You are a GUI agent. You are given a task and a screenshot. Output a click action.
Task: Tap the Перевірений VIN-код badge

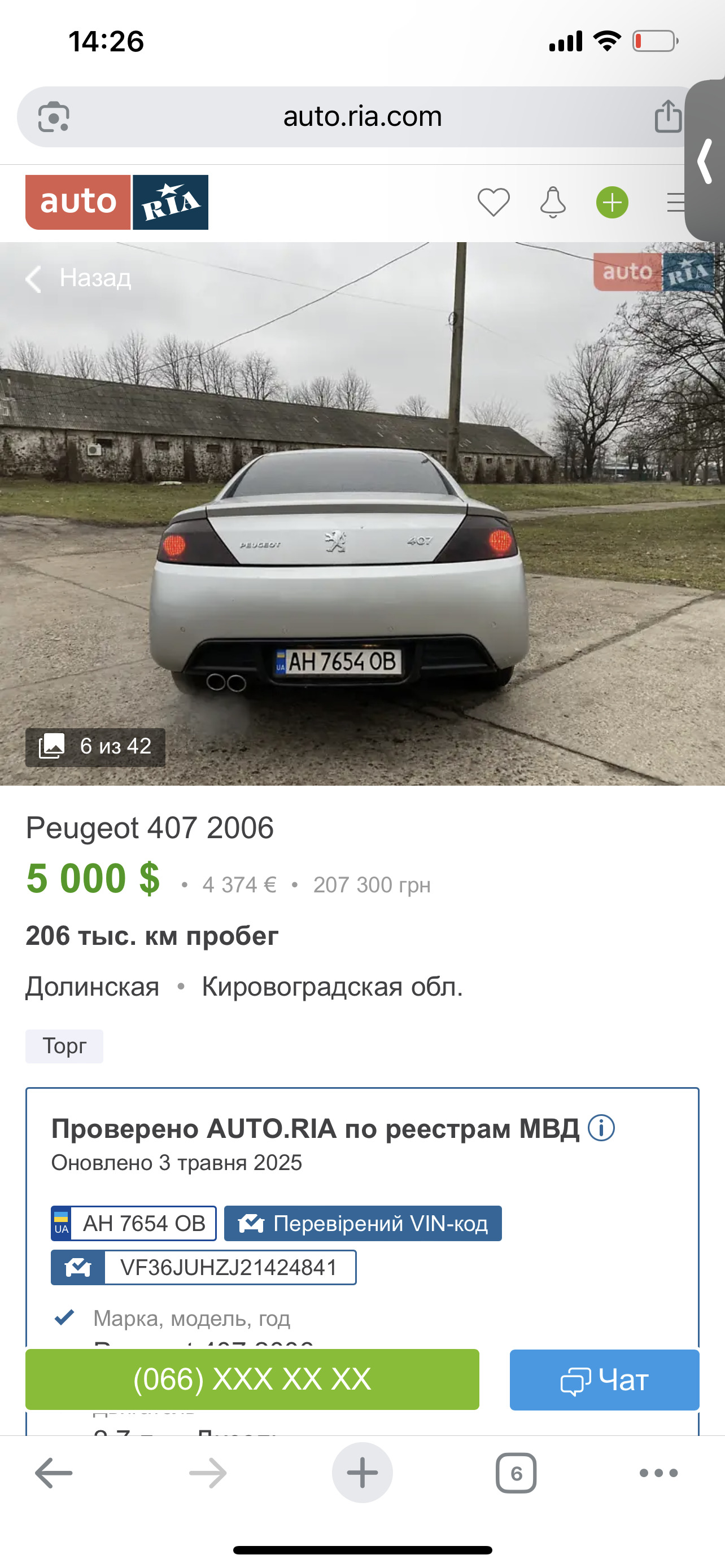pyautogui.click(x=363, y=1223)
